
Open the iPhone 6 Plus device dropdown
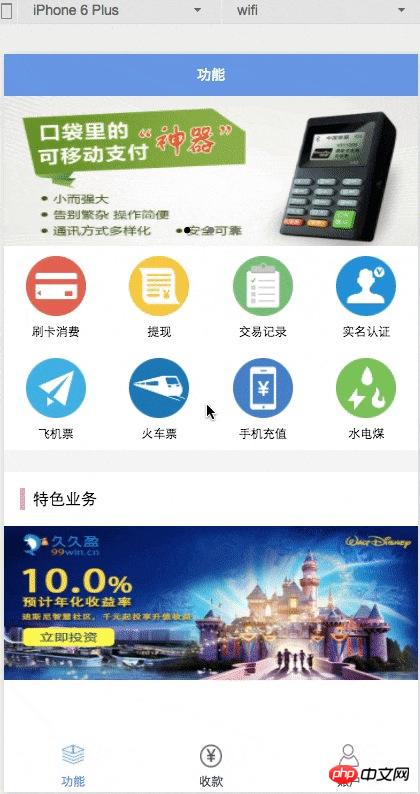117,10
